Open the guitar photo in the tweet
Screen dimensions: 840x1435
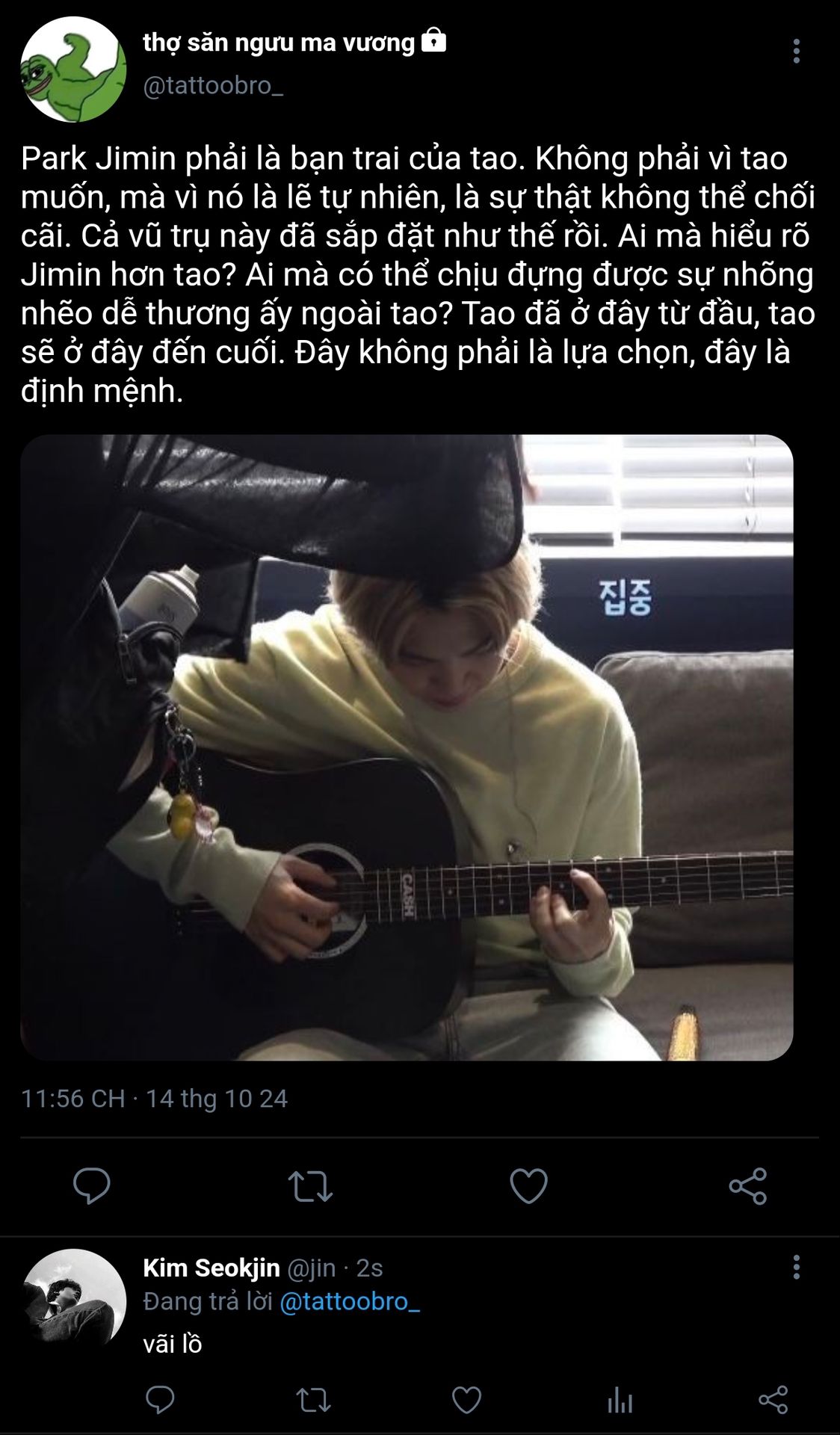407,747
